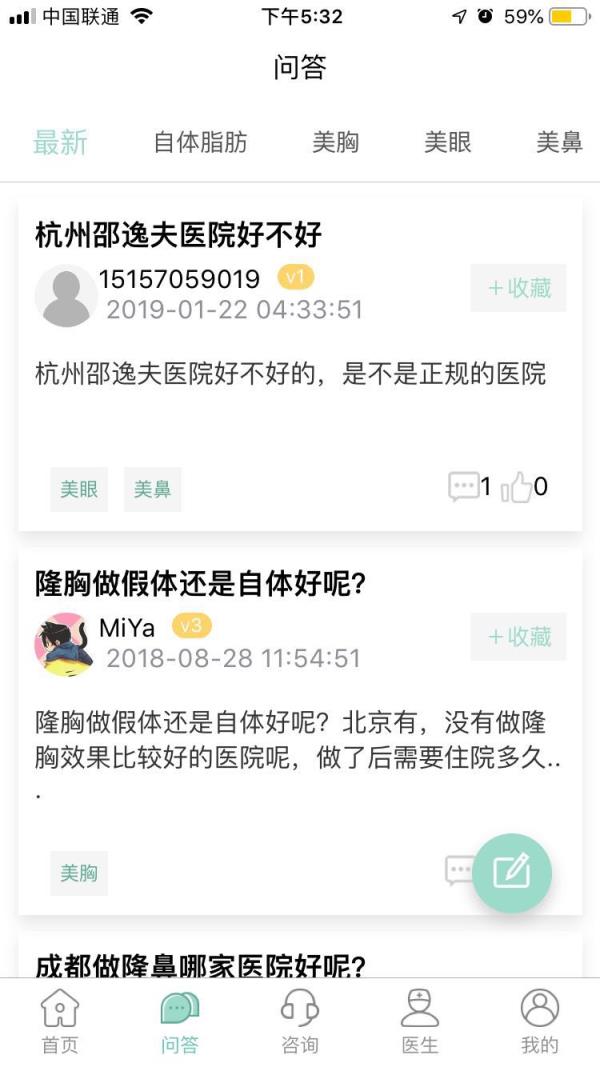View MiYa's profile avatar
This screenshot has width=600, height=1067.
[65, 644]
